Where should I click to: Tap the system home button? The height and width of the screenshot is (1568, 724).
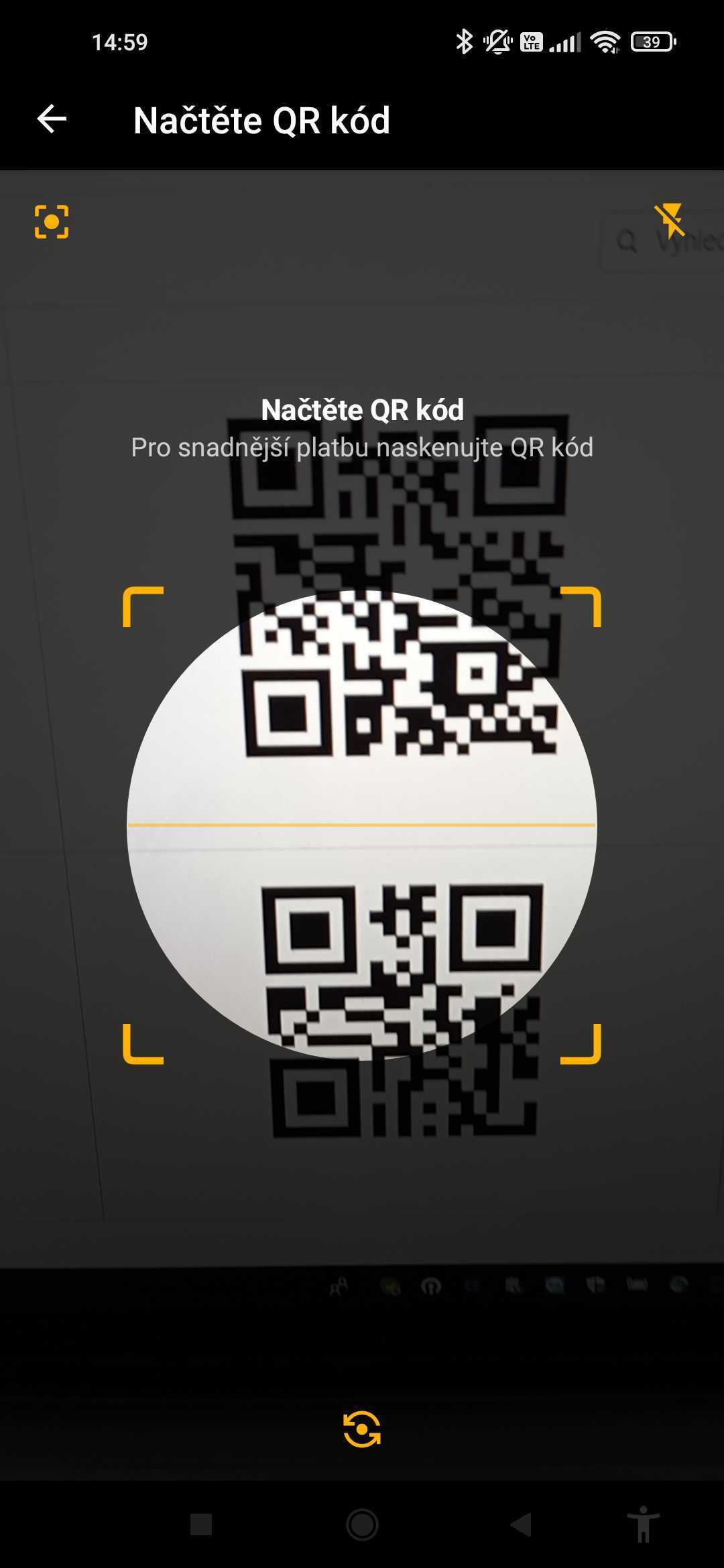point(362,1524)
